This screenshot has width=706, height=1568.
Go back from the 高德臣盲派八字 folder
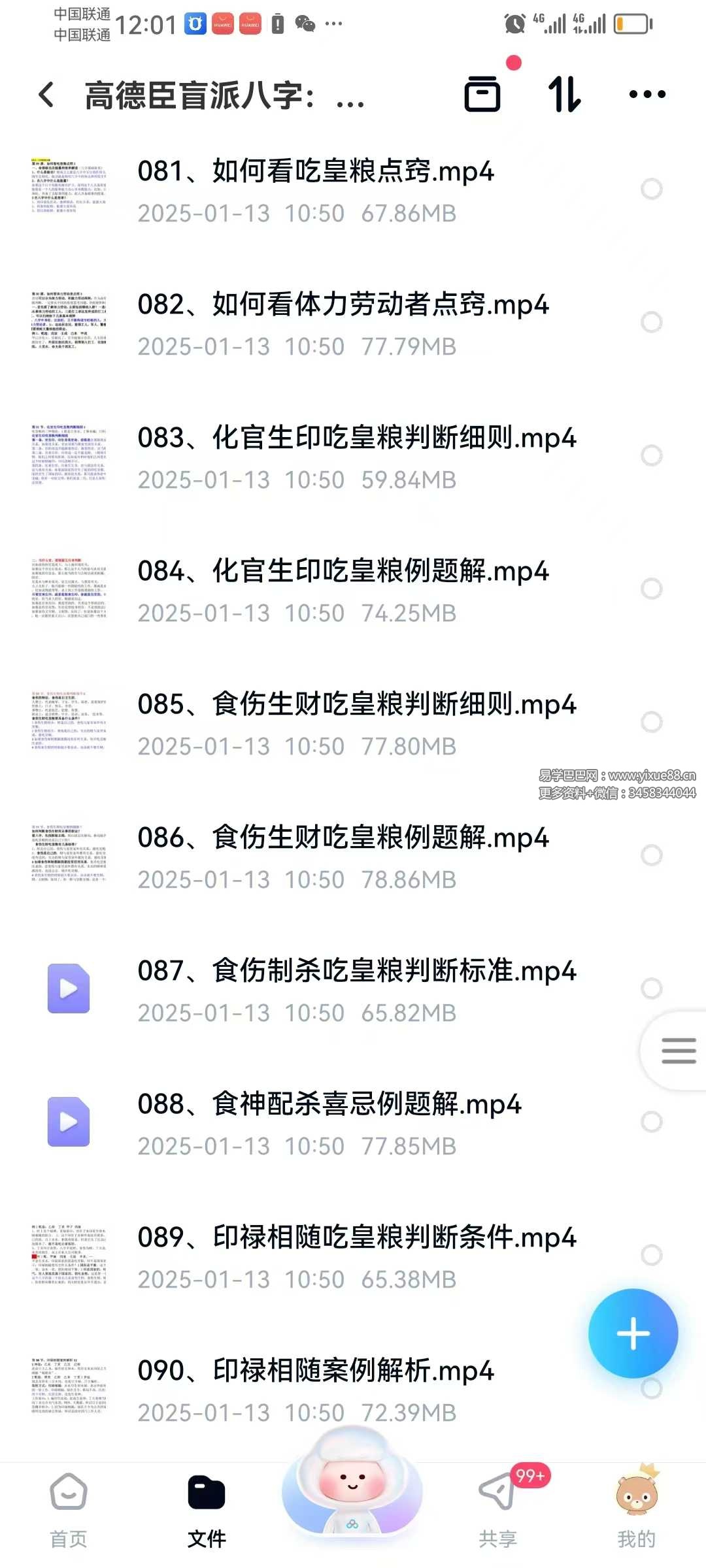[x=46, y=95]
